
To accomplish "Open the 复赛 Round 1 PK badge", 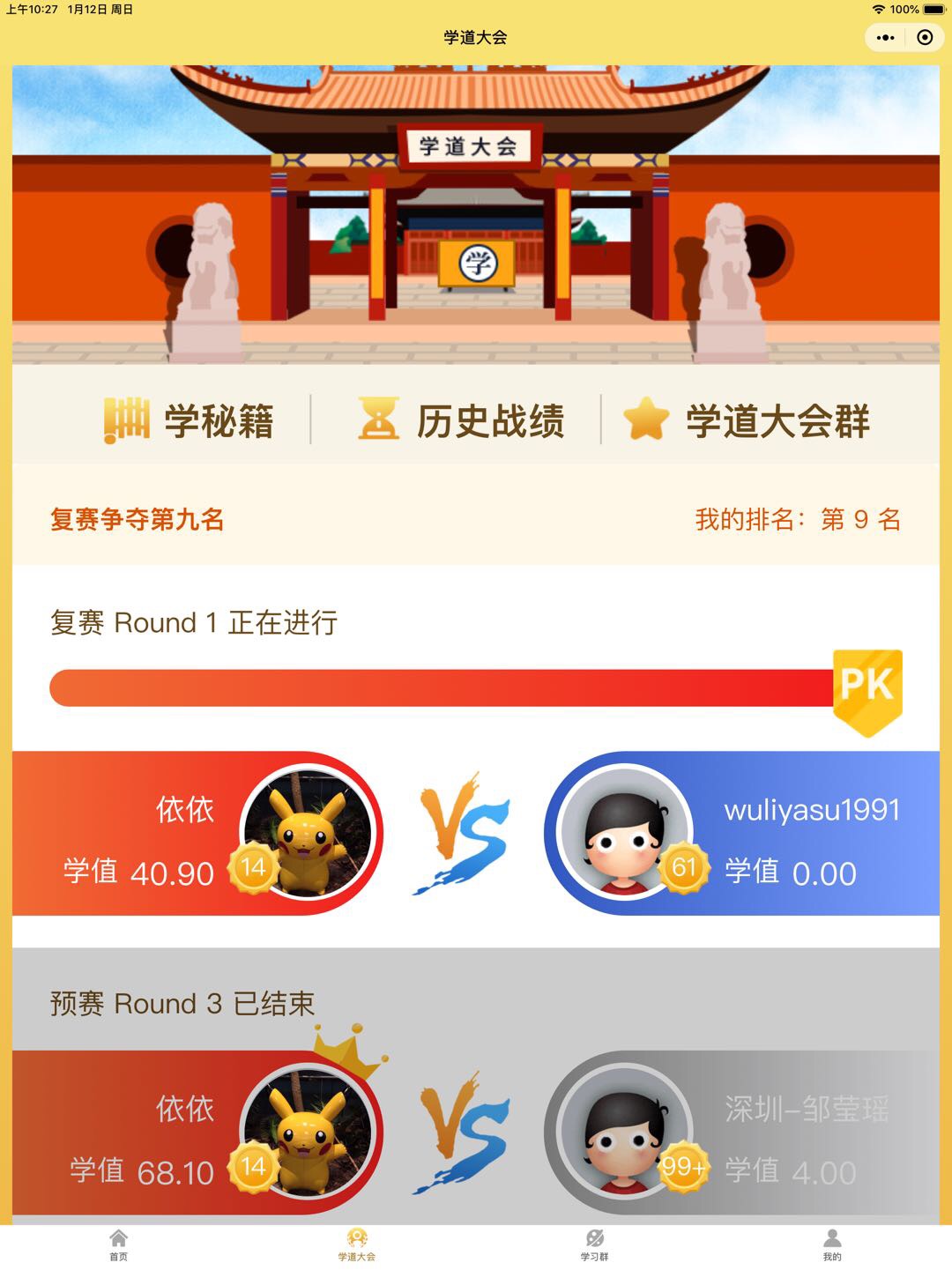I will [x=867, y=689].
